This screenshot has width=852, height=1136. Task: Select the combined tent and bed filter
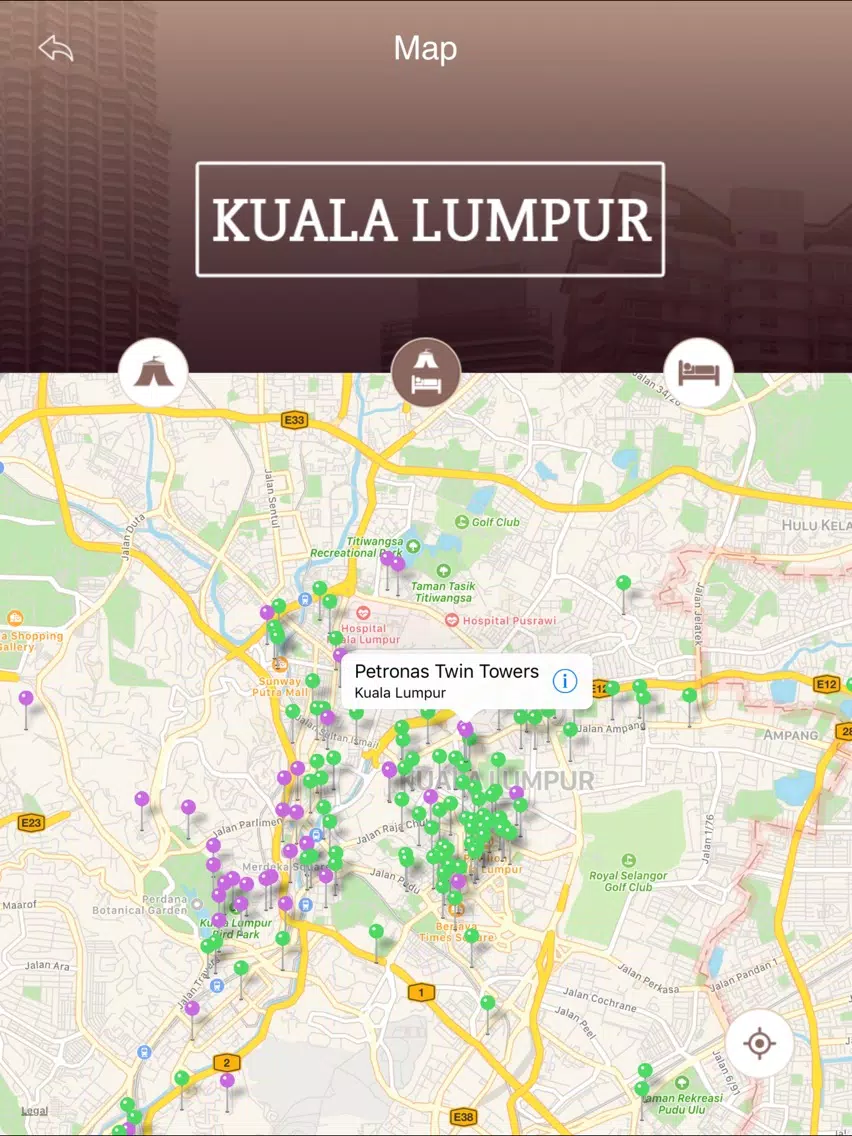[x=426, y=372]
